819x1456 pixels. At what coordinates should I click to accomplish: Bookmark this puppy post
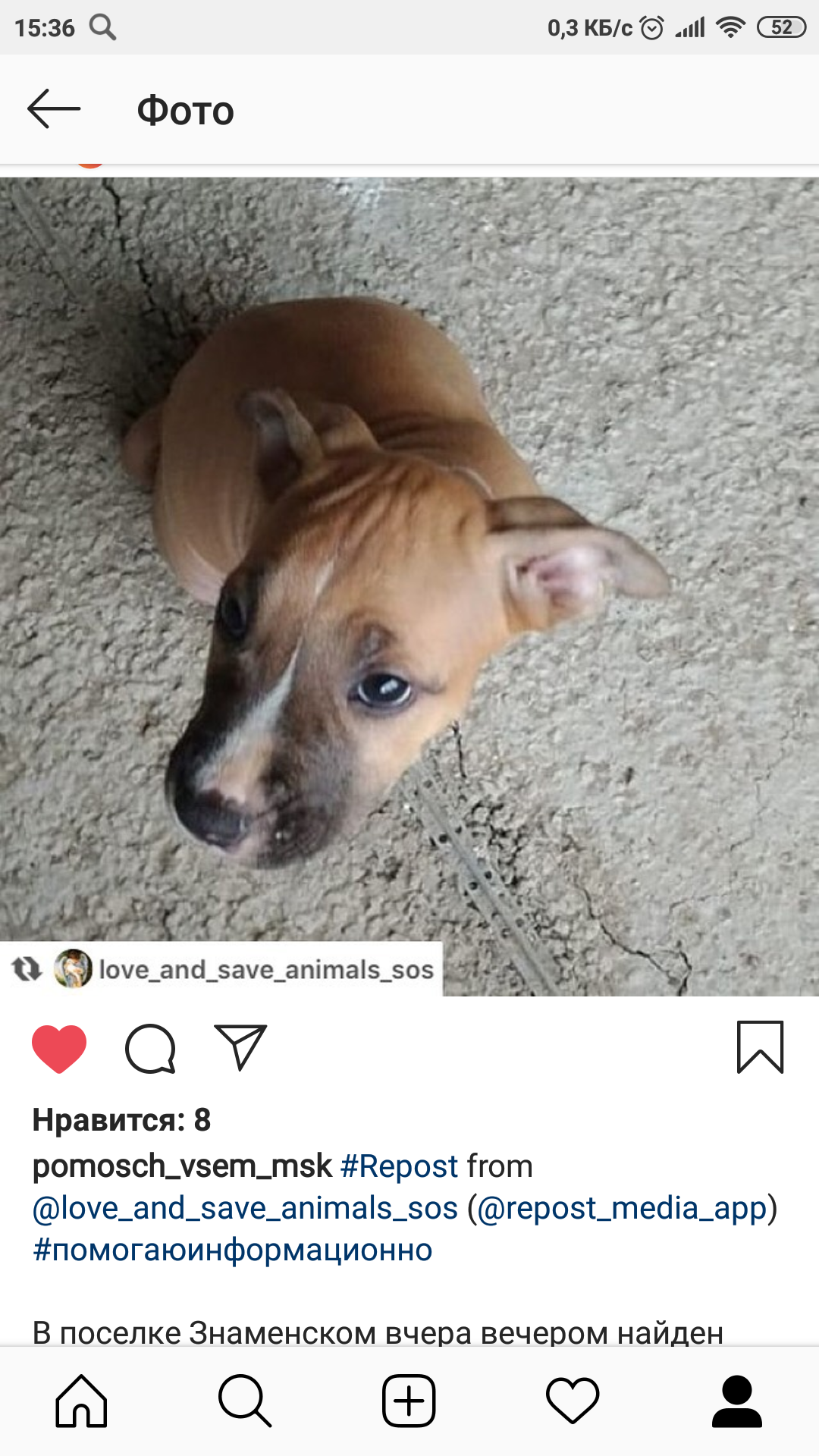(x=760, y=1047)
